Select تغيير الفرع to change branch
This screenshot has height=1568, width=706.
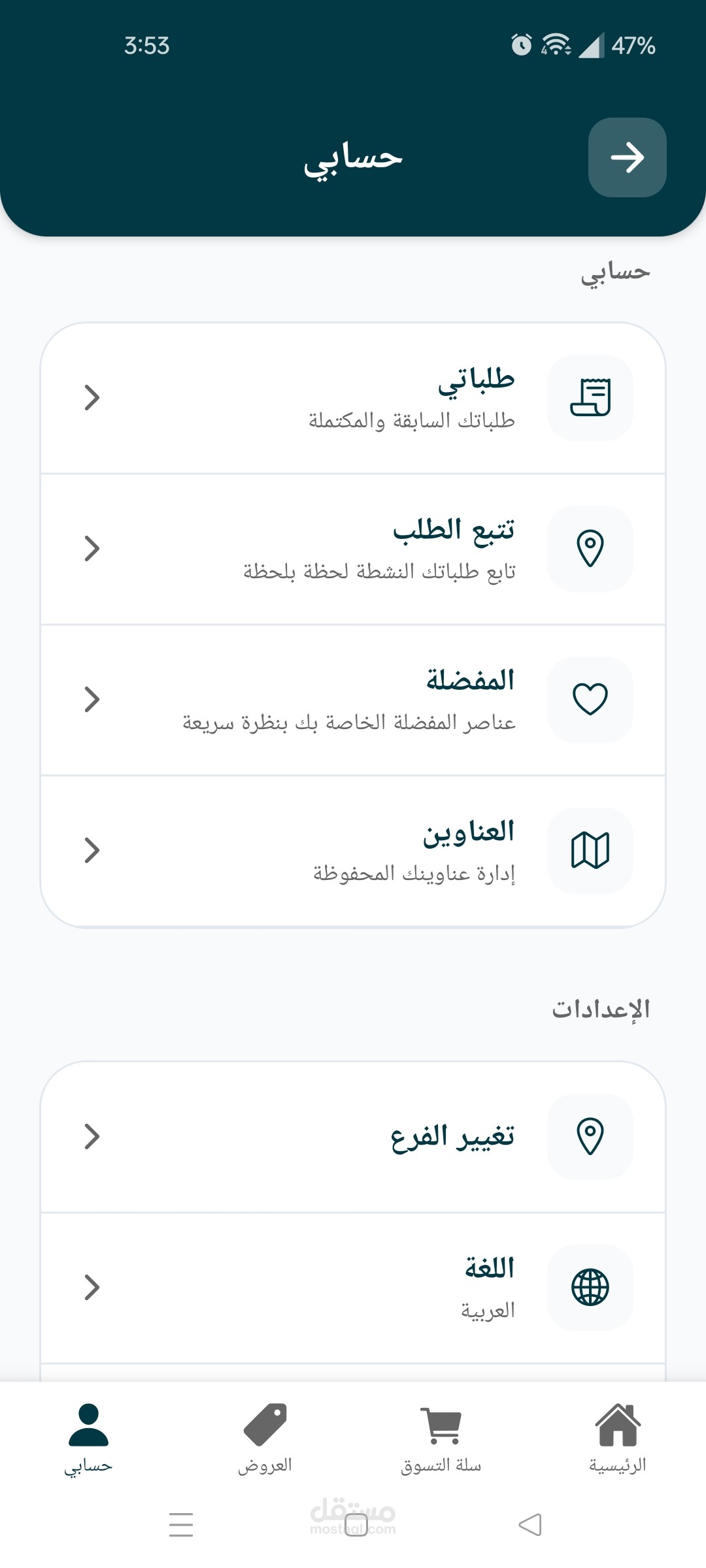pyautogui.click(x=353, y=1137)
